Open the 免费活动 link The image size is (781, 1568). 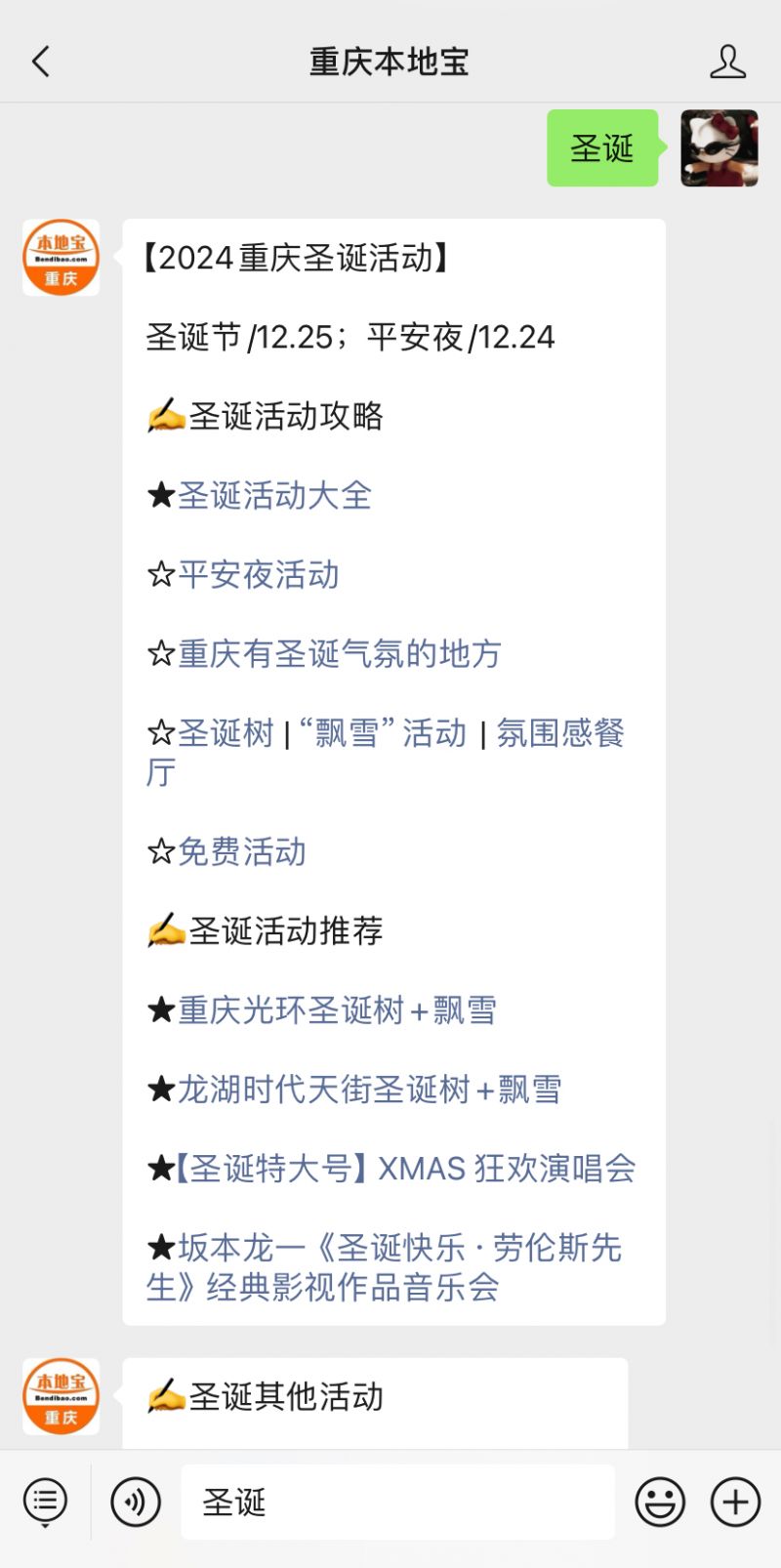click(x=242, y=851)
